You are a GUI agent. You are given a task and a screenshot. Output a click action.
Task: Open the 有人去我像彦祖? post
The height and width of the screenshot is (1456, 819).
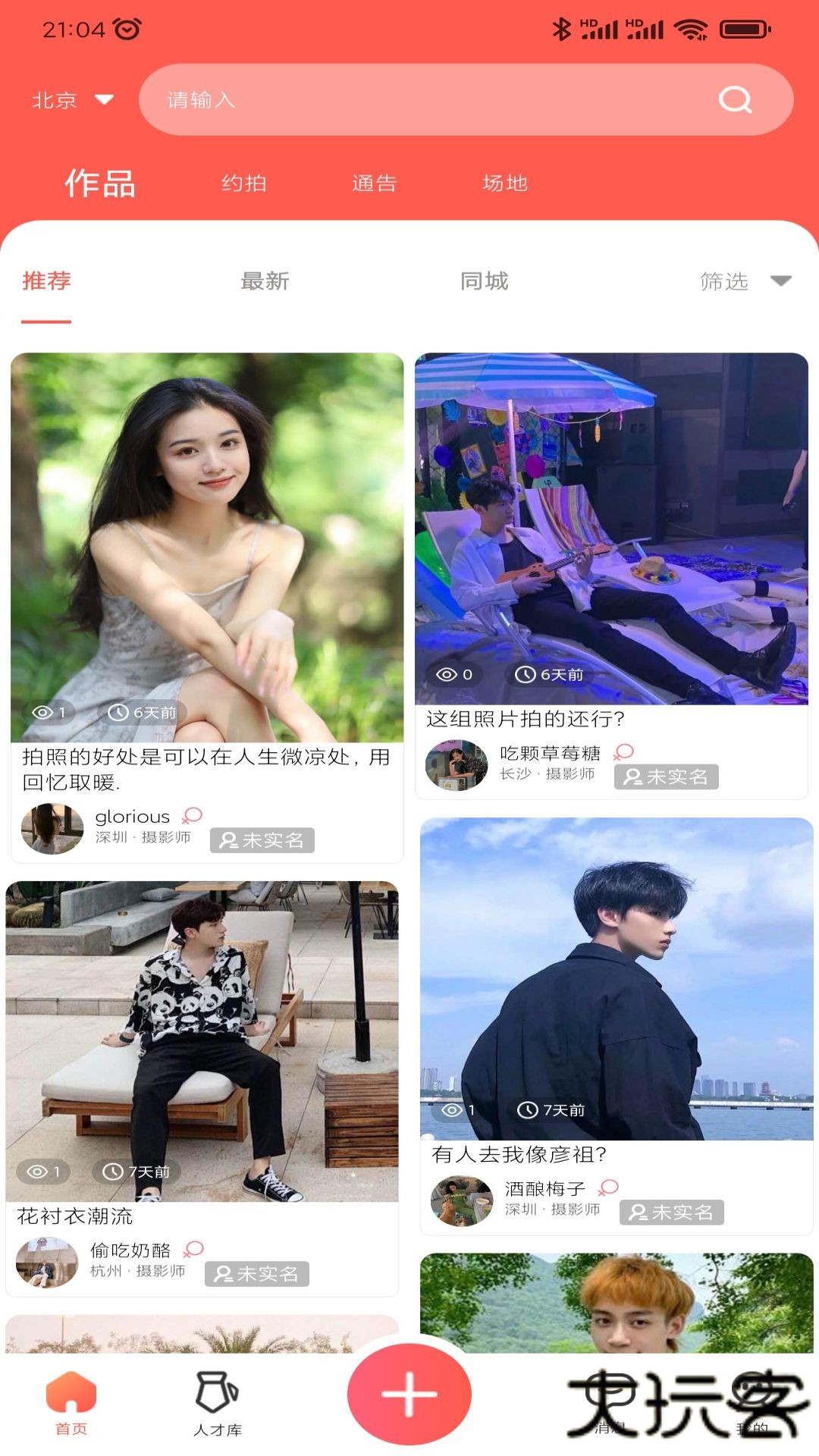tap(617, 979)
